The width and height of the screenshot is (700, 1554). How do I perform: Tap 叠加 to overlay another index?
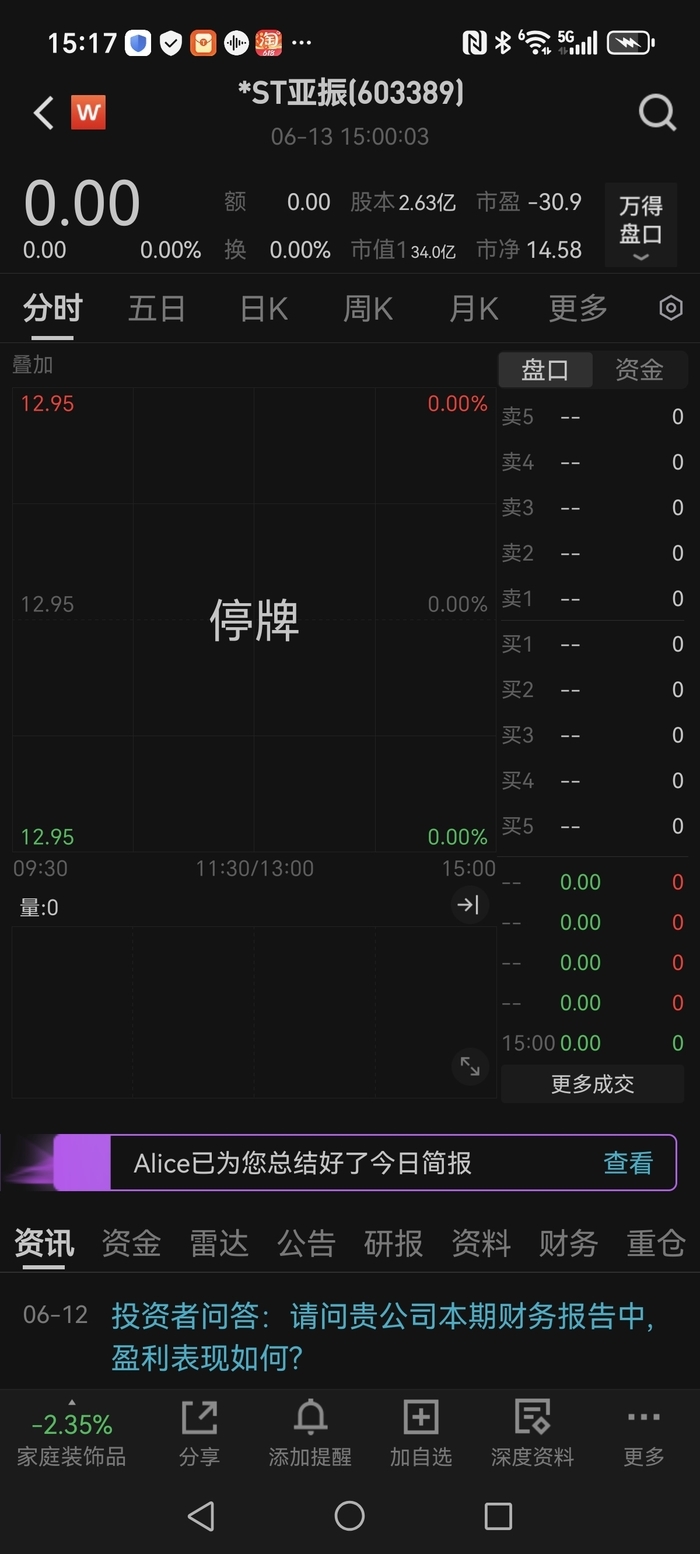pos(32,364)
